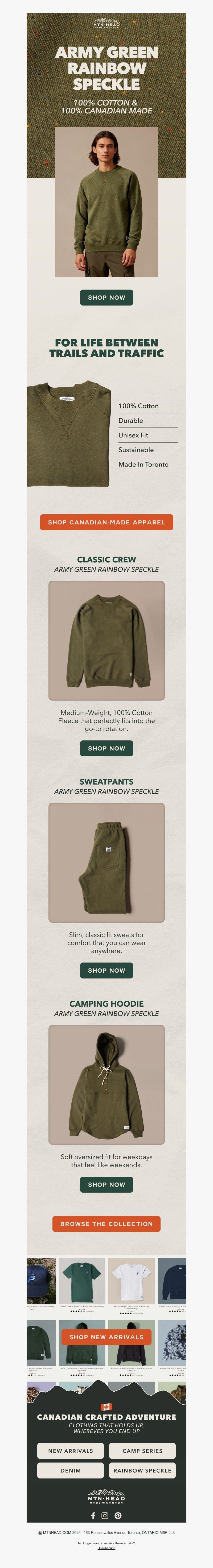Tap the Shop New Arrivals button

106,1354
